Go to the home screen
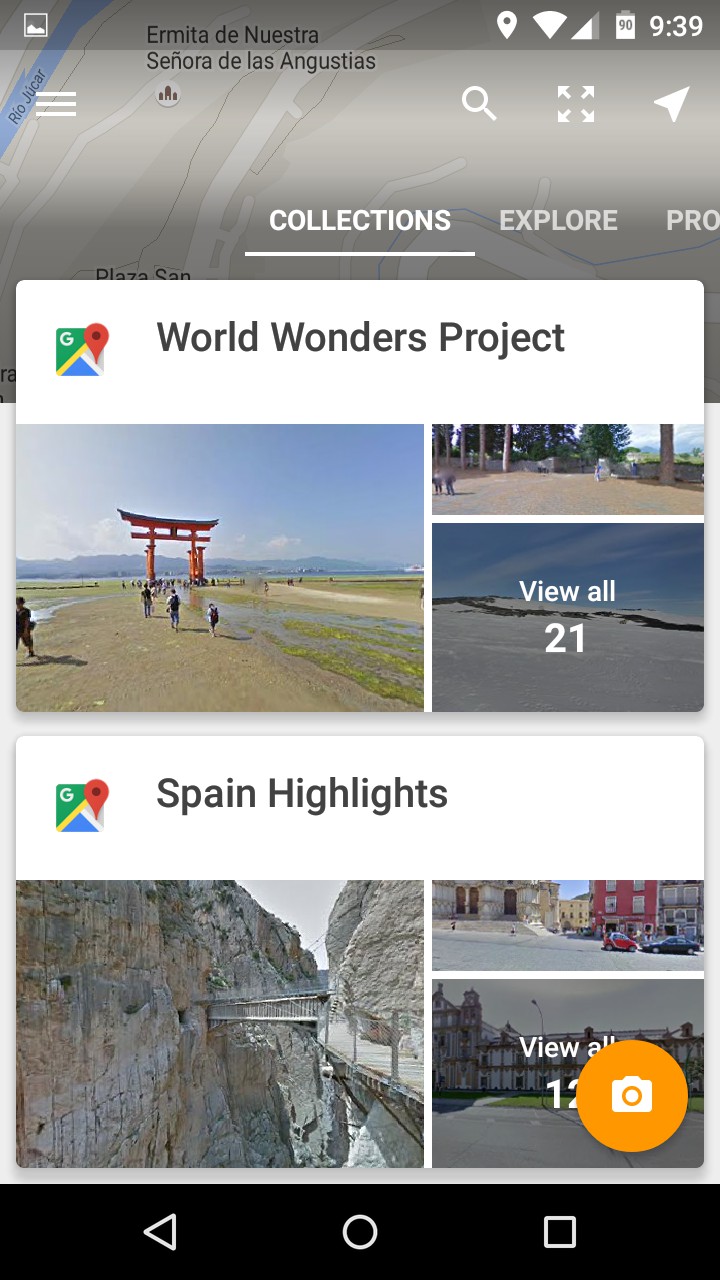Viewport: 720px width, 1280px height. point(360,1232)
